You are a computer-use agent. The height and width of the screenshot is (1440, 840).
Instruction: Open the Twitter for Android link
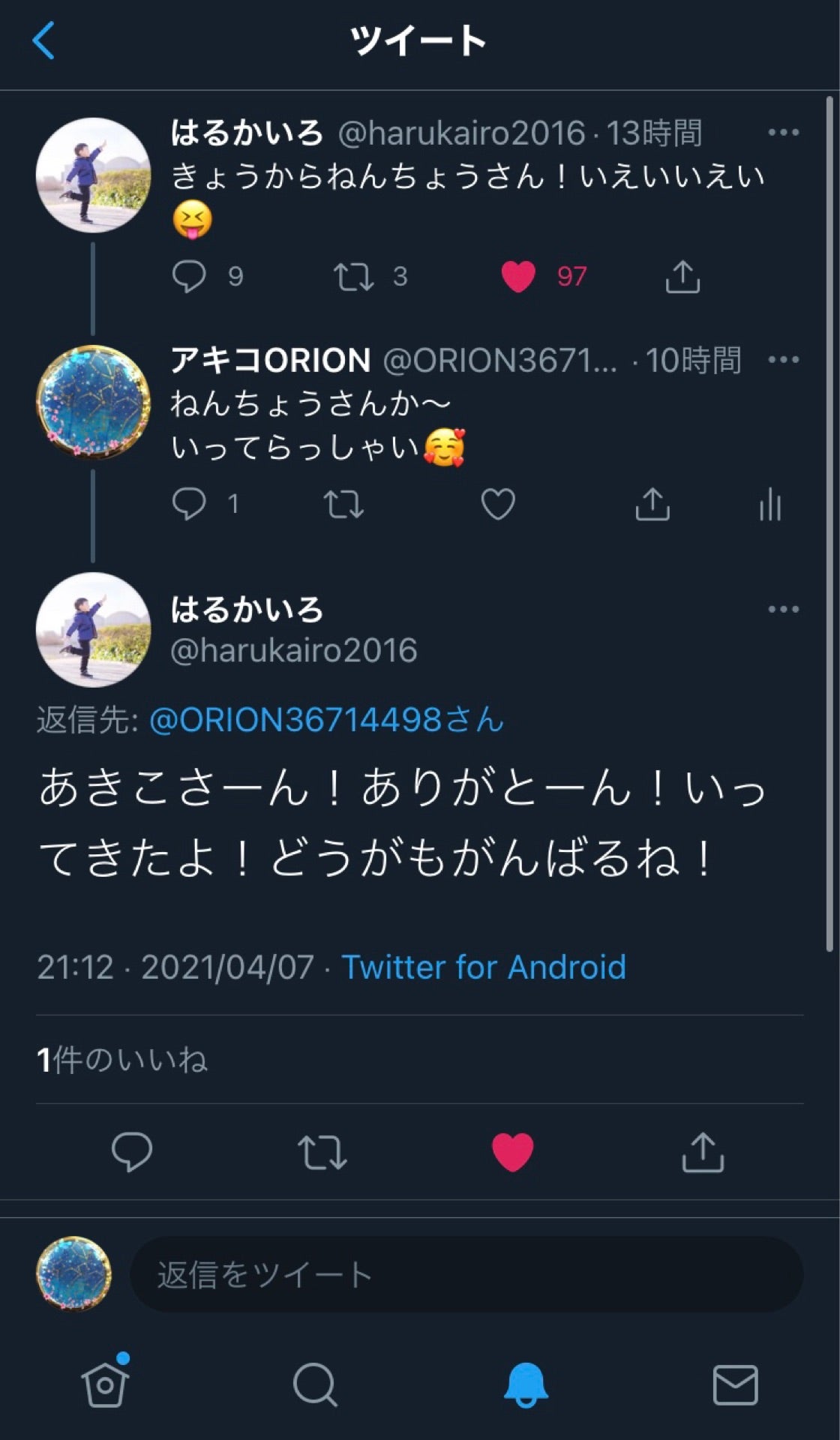[483, 967]
